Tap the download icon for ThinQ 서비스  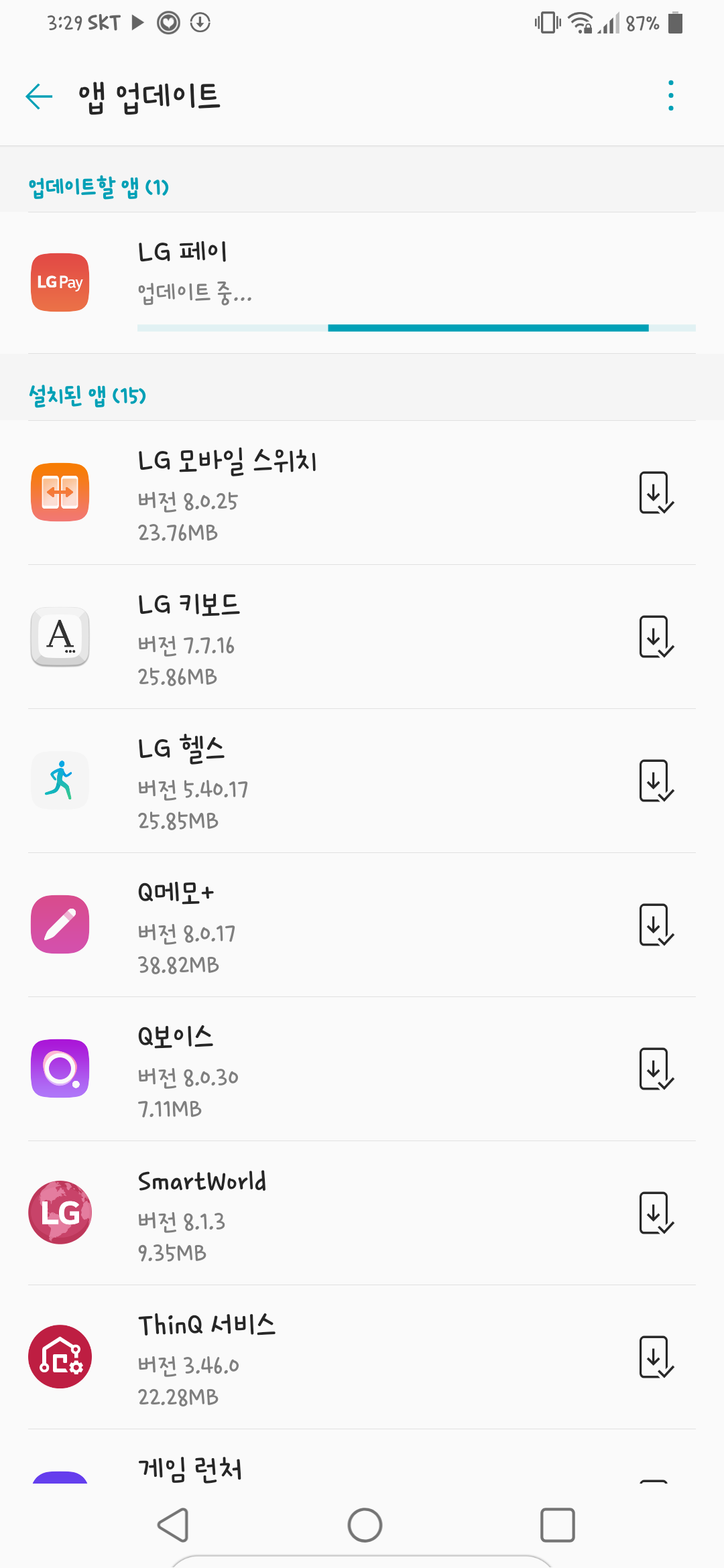[x=656, y=1358]
